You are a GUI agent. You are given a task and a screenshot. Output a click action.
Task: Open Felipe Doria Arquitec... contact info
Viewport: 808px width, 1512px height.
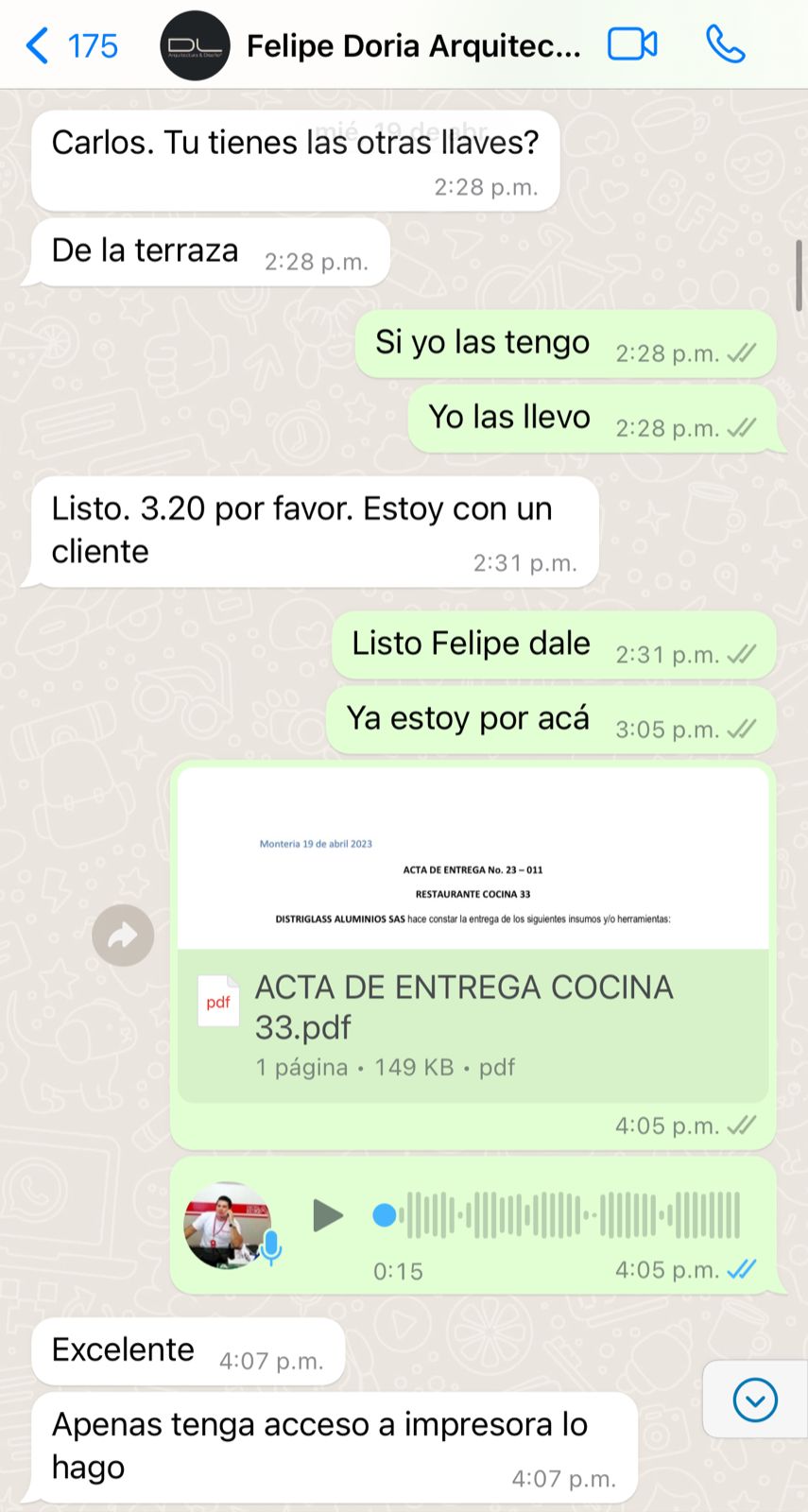(413, 45)
